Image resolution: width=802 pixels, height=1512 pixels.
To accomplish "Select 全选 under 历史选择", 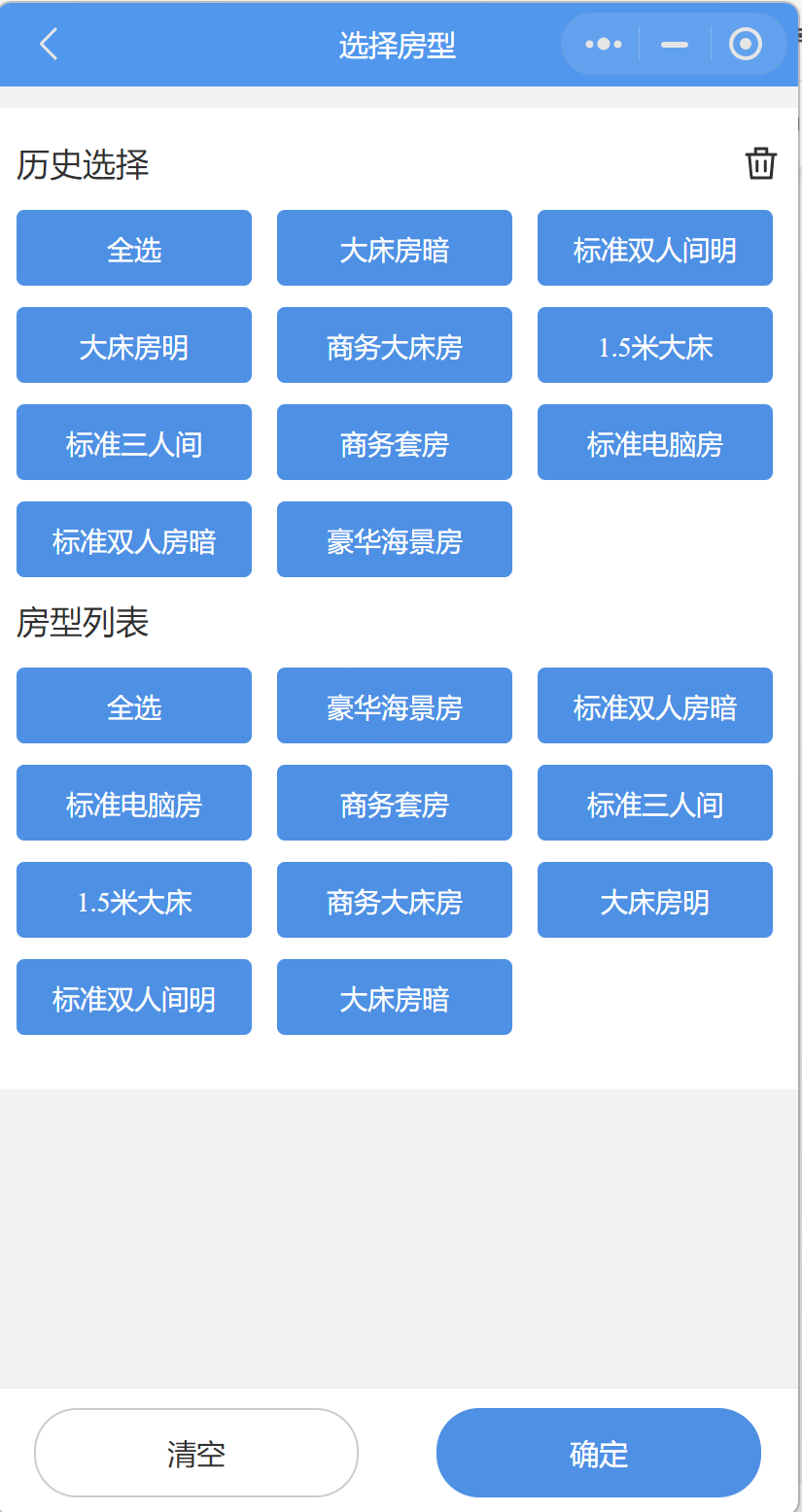I will [134, 248].
